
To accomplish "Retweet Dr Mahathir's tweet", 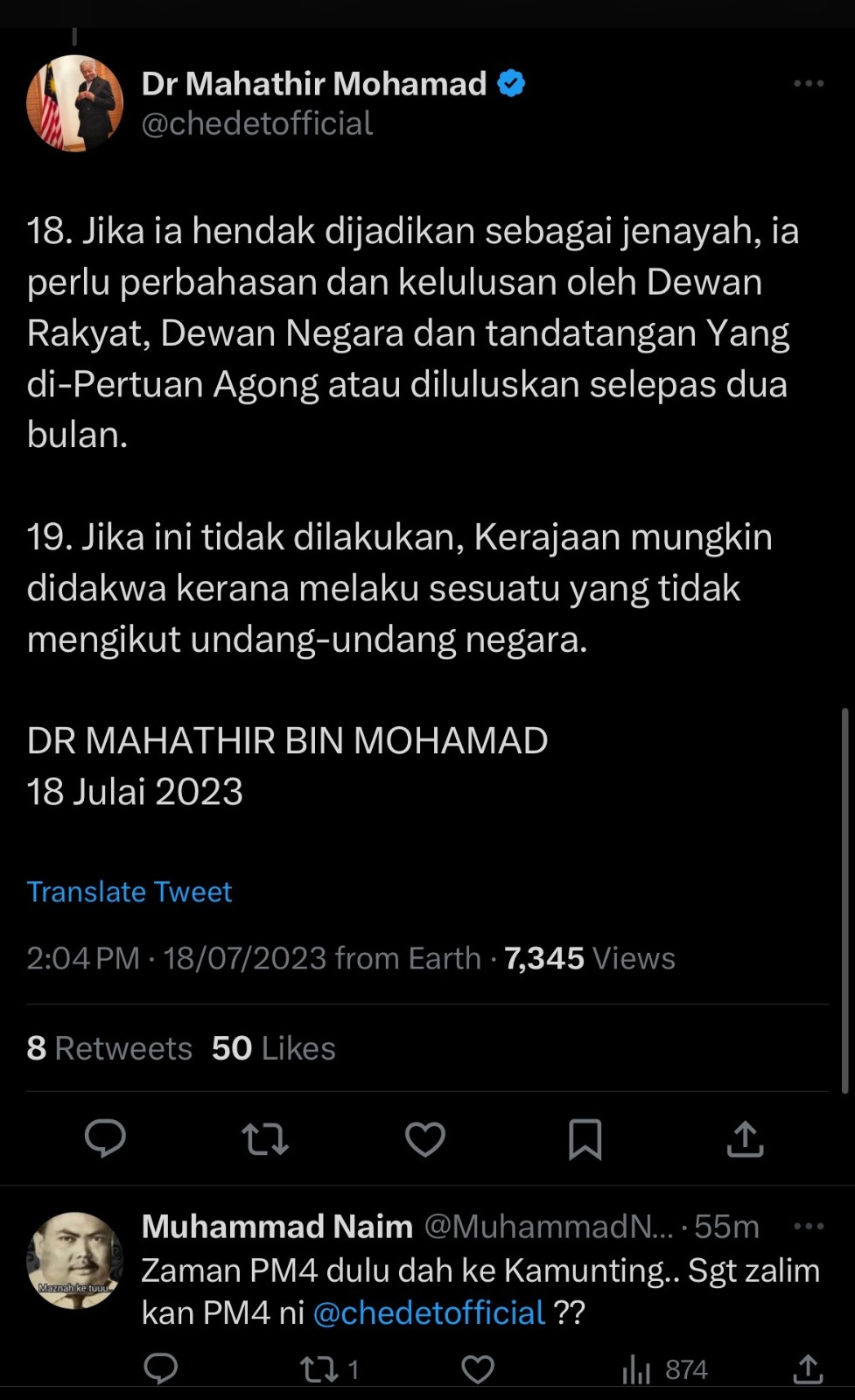I will click(264, 1139).
